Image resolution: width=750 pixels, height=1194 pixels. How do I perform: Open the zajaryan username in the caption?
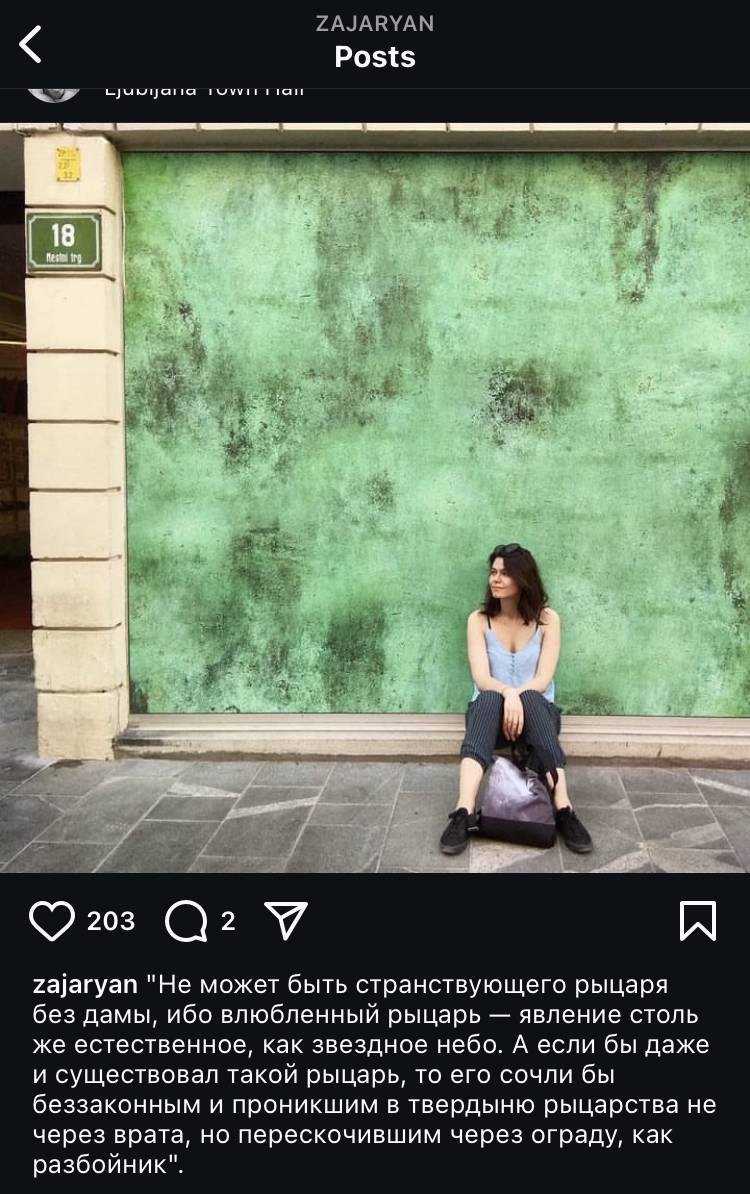85,985
